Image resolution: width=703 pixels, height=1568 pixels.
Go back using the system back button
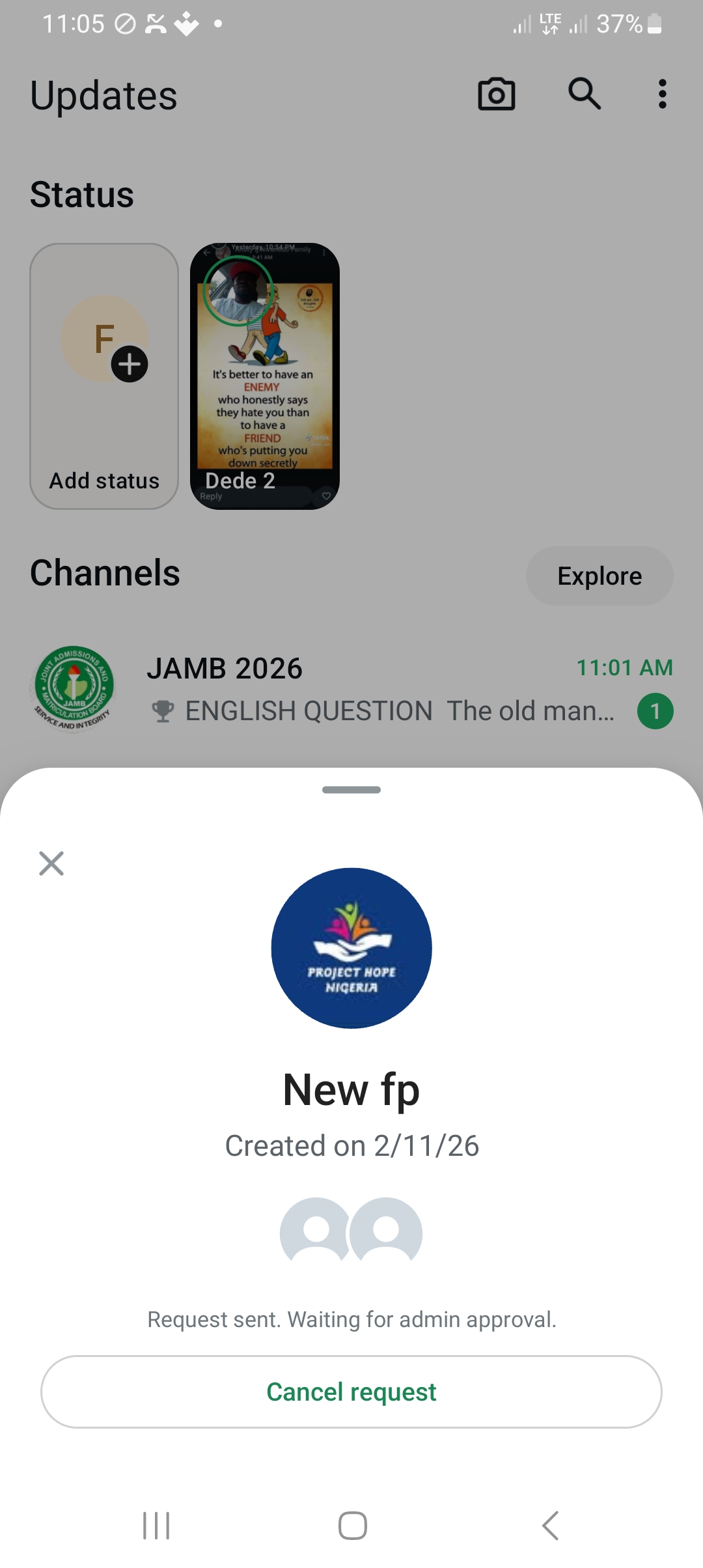[550, 1525]
